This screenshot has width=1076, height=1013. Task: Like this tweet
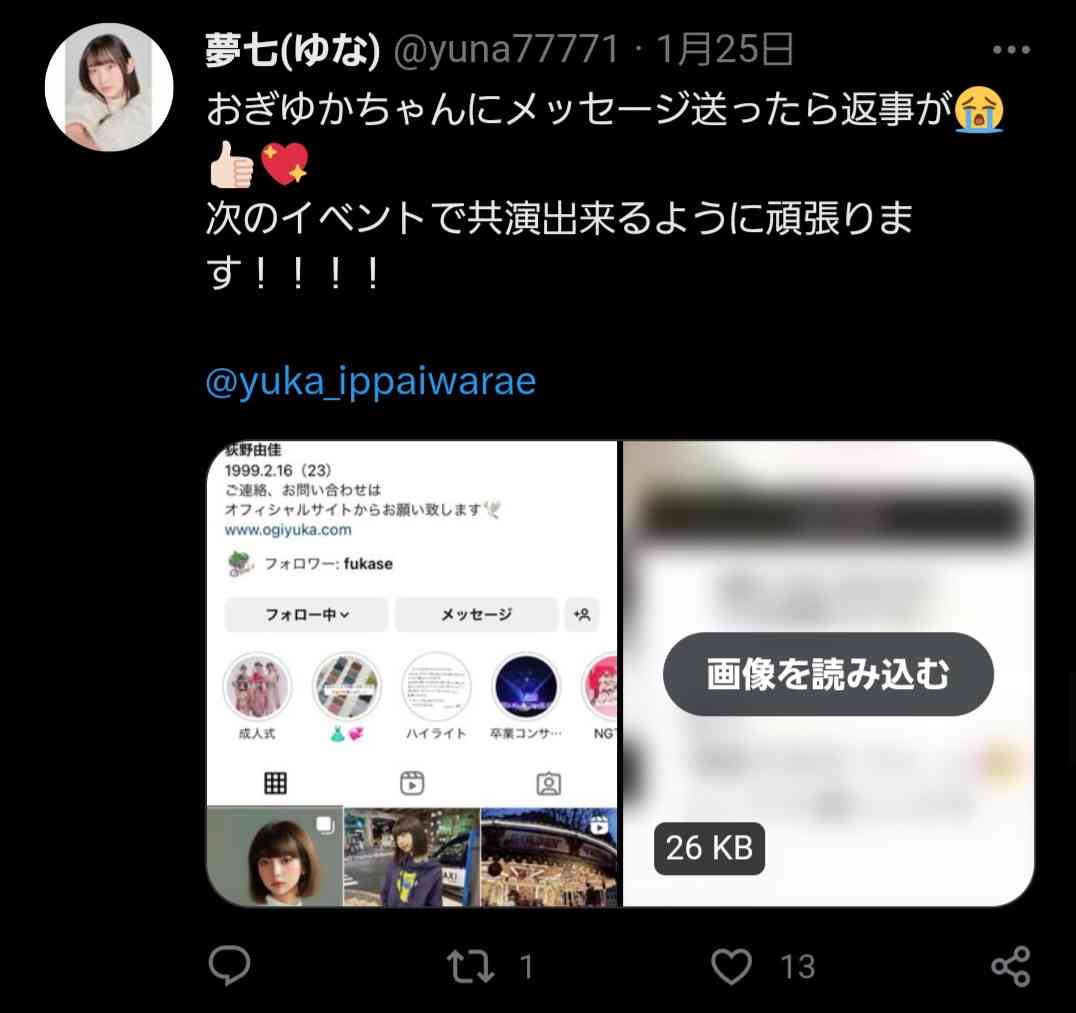pos(731,966)
